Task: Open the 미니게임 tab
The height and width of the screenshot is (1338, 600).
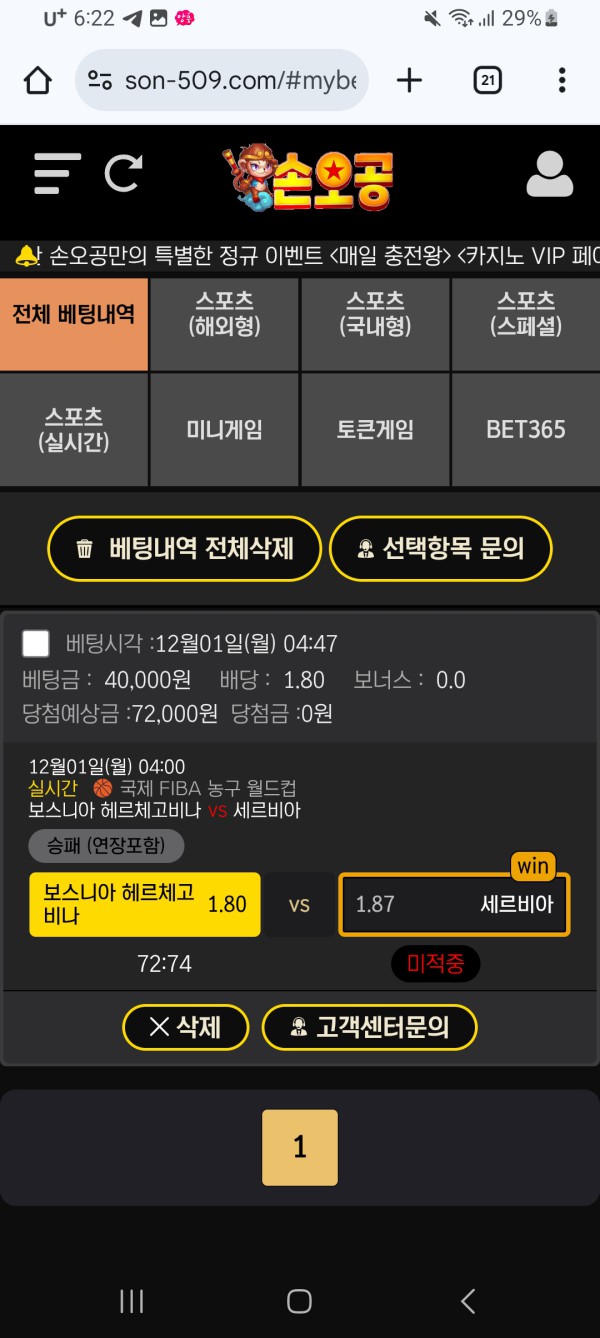Action: point(224,429)
